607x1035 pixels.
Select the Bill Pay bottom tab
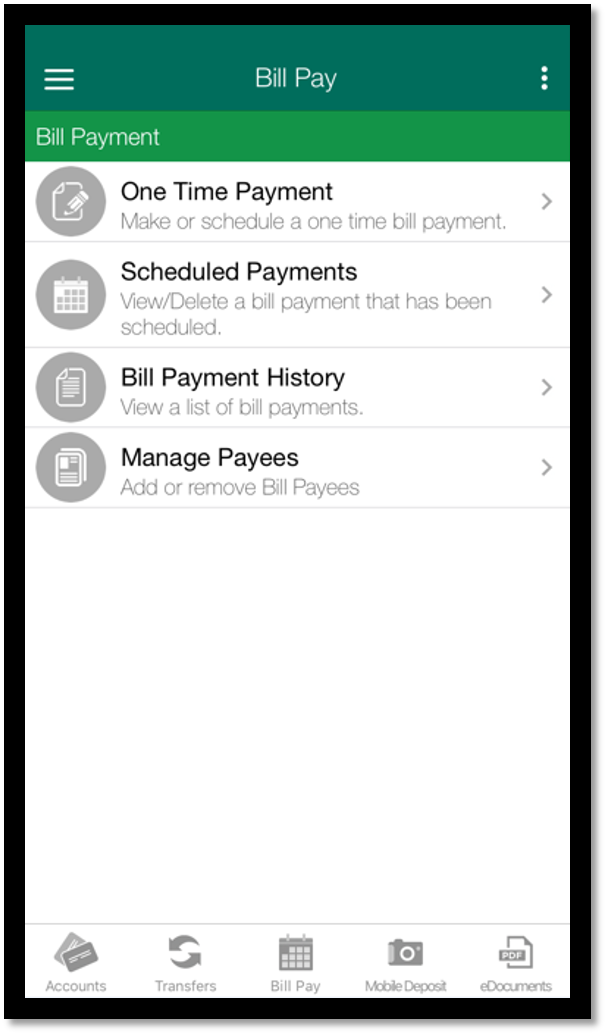click(296, 962)
